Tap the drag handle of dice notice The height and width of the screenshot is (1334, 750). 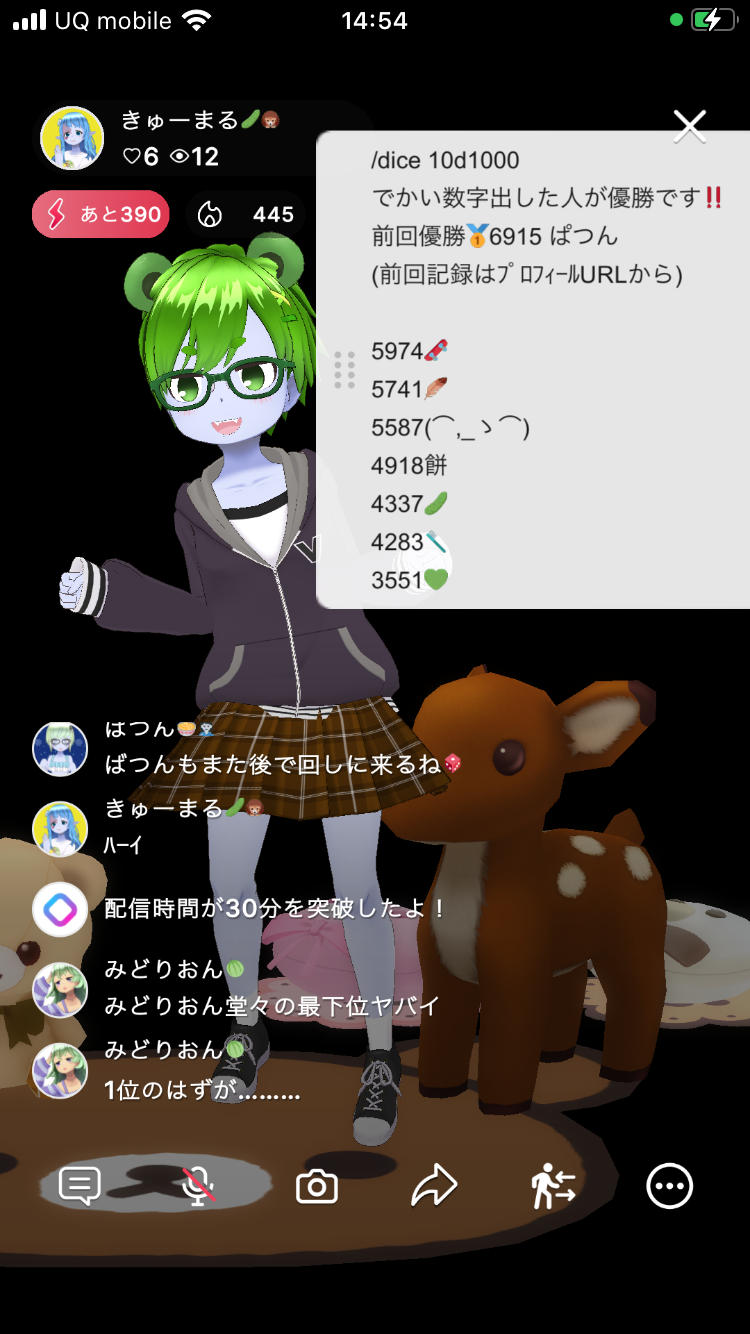(344, 370)
